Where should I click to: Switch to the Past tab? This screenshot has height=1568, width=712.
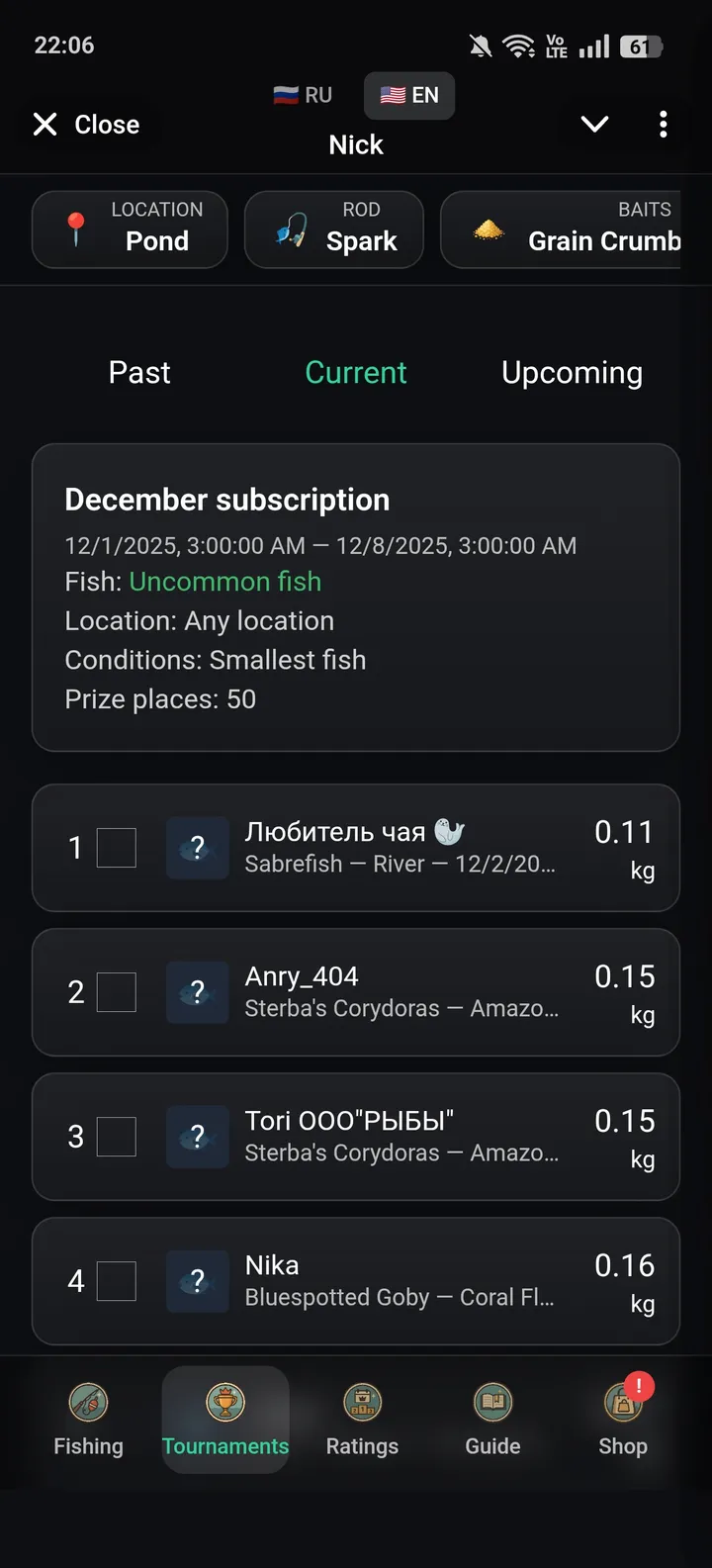click(139, 373)
